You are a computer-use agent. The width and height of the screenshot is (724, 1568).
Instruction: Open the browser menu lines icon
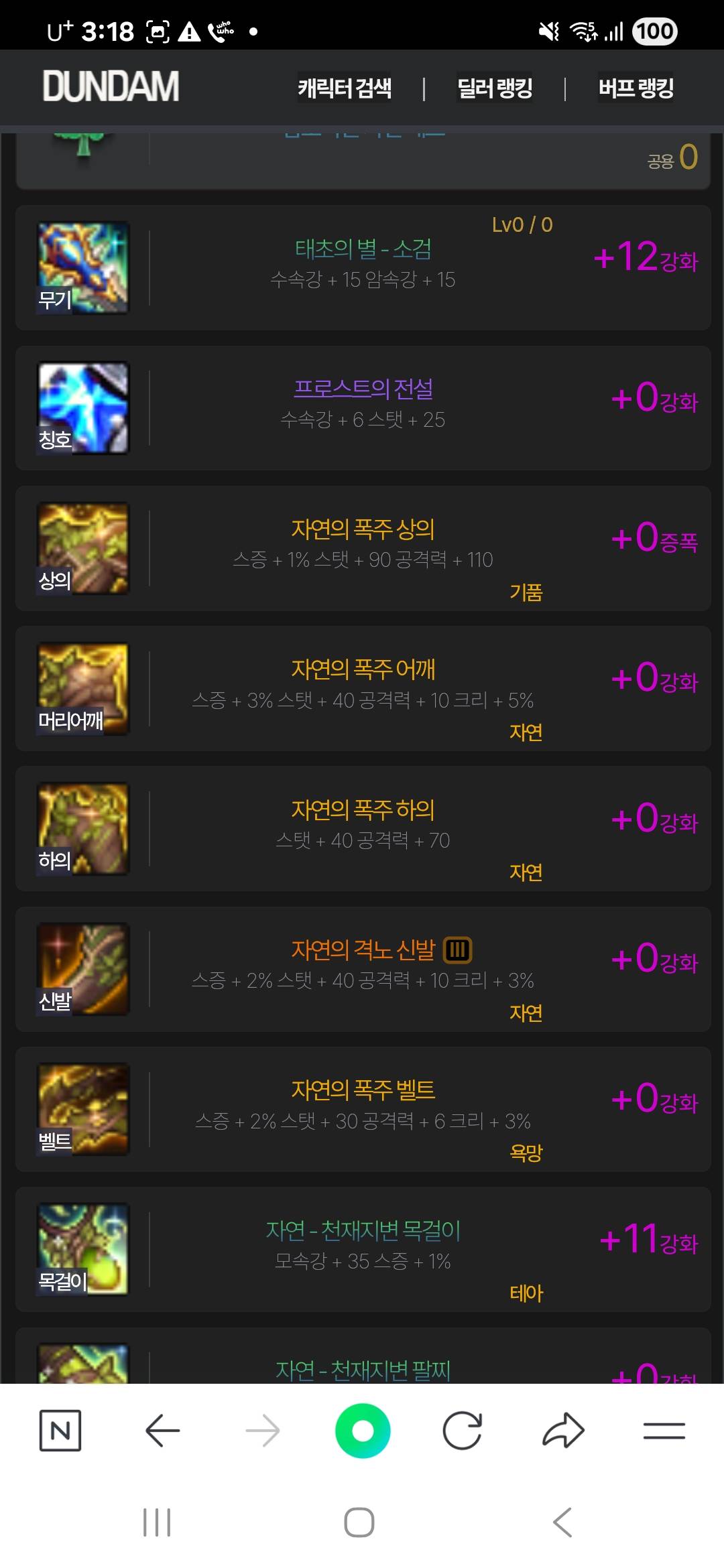point(664,1431)
